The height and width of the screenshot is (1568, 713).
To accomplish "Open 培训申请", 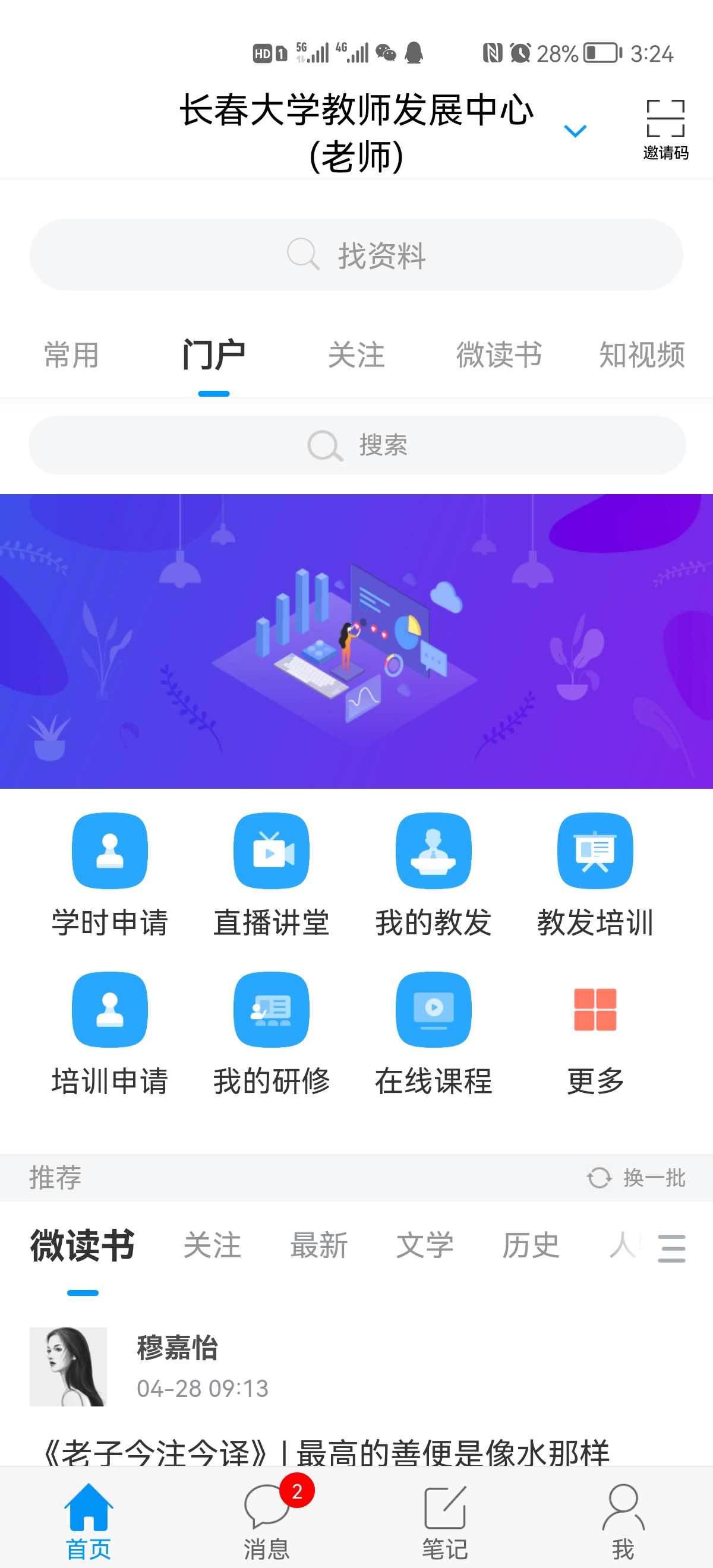I will click(x=109, y=1033).
